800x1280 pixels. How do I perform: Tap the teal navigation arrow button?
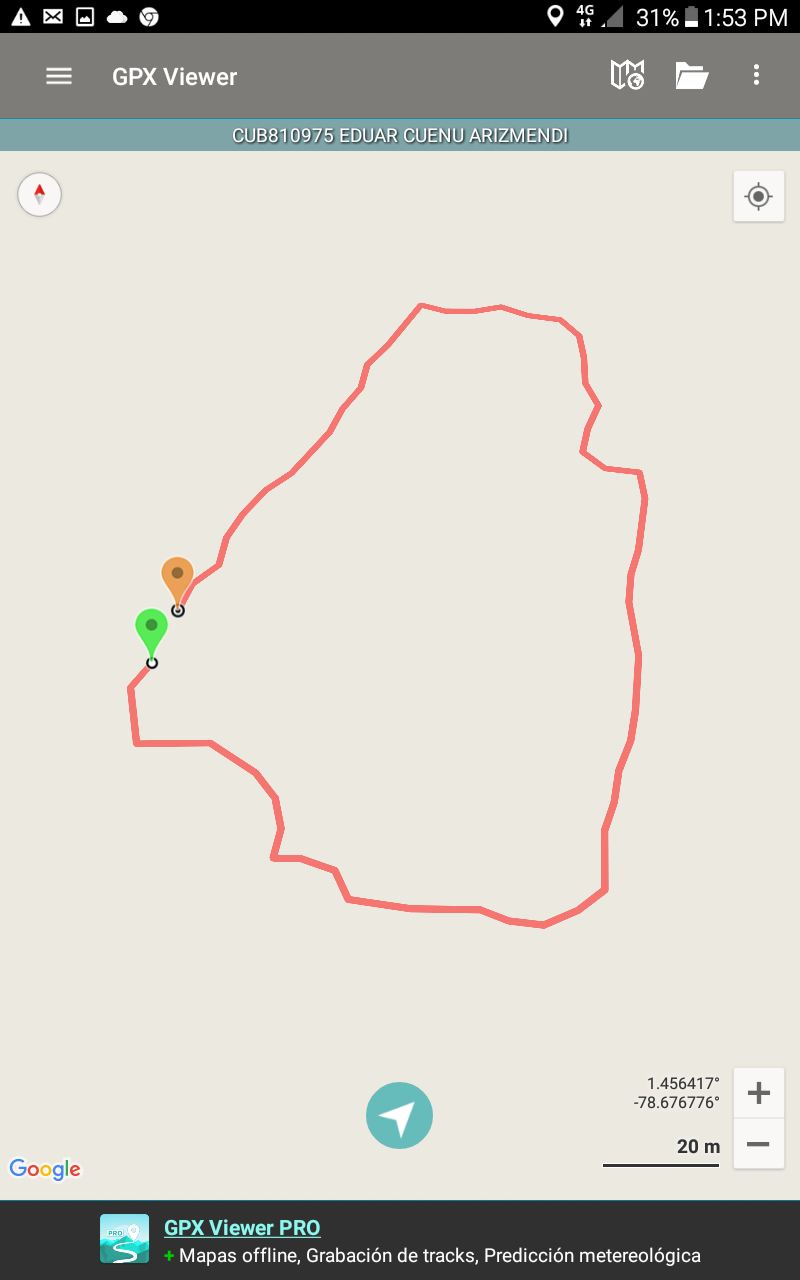click(399, 1115)
